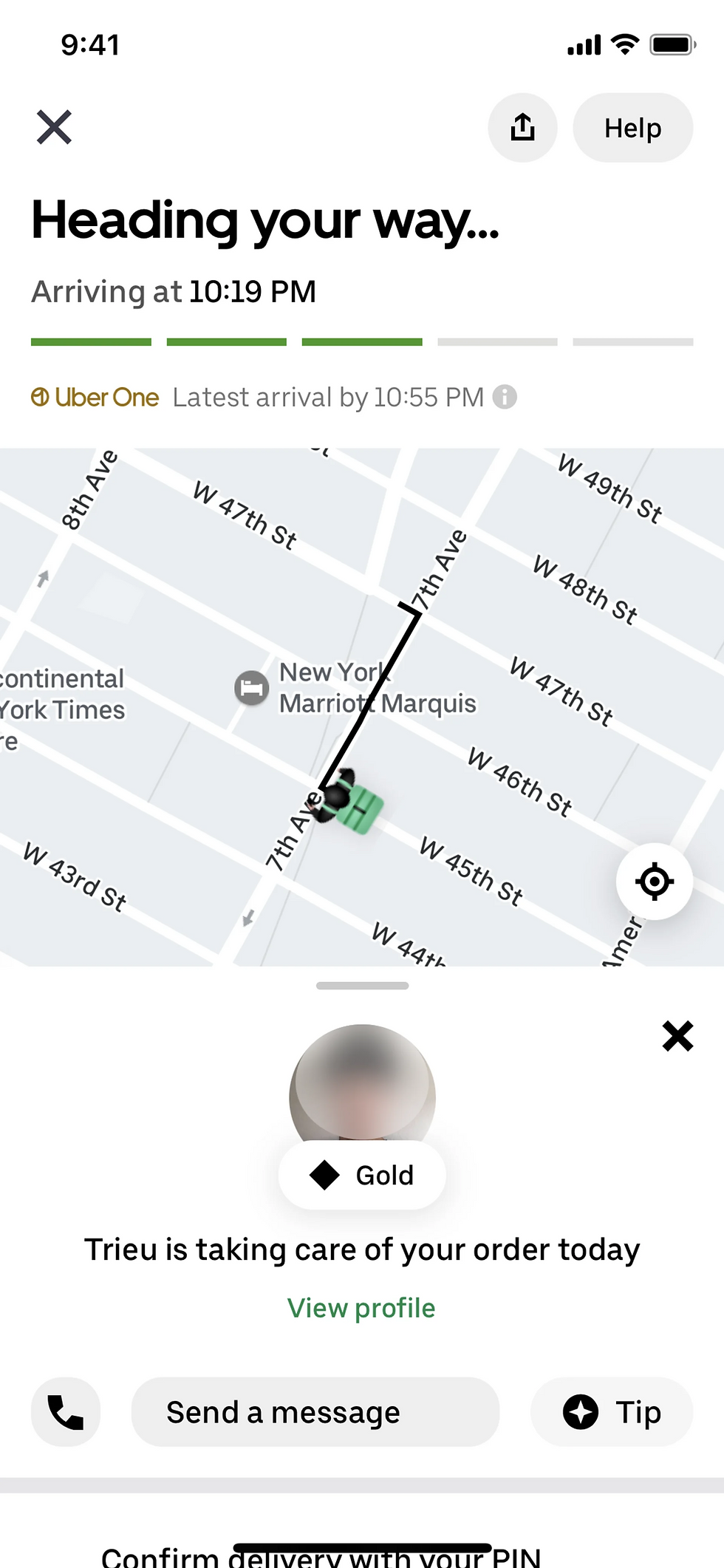
Task: Close the order tracking screen
Action: click(55, 127)
